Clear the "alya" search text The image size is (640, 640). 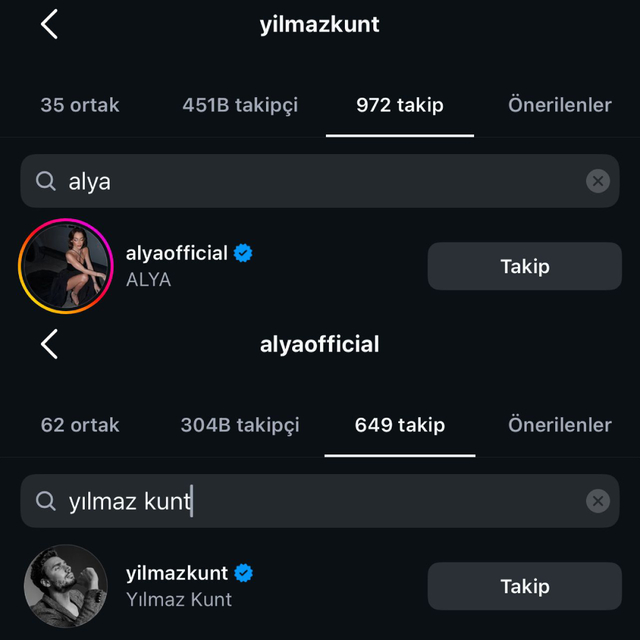point(597,181)
